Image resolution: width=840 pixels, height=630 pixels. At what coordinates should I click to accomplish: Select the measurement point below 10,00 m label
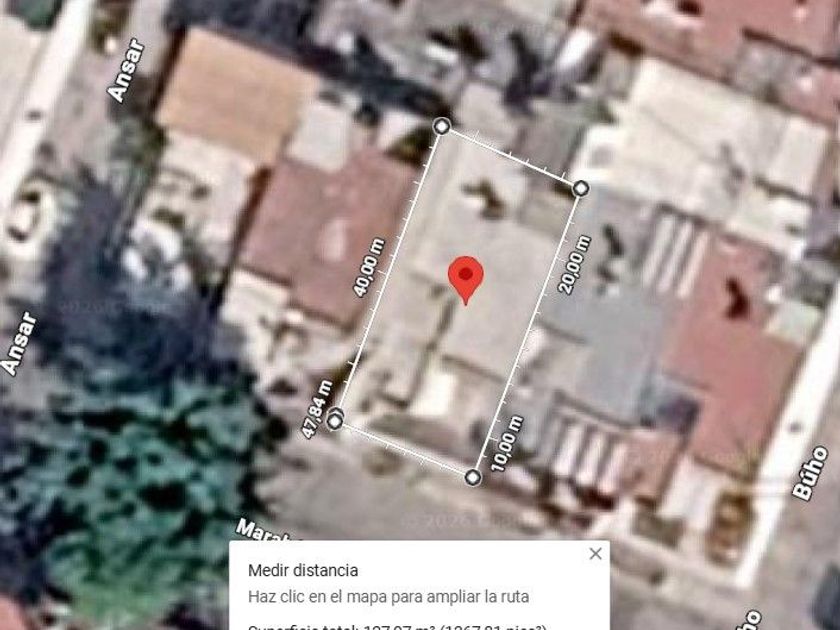(x=472, y=477)
